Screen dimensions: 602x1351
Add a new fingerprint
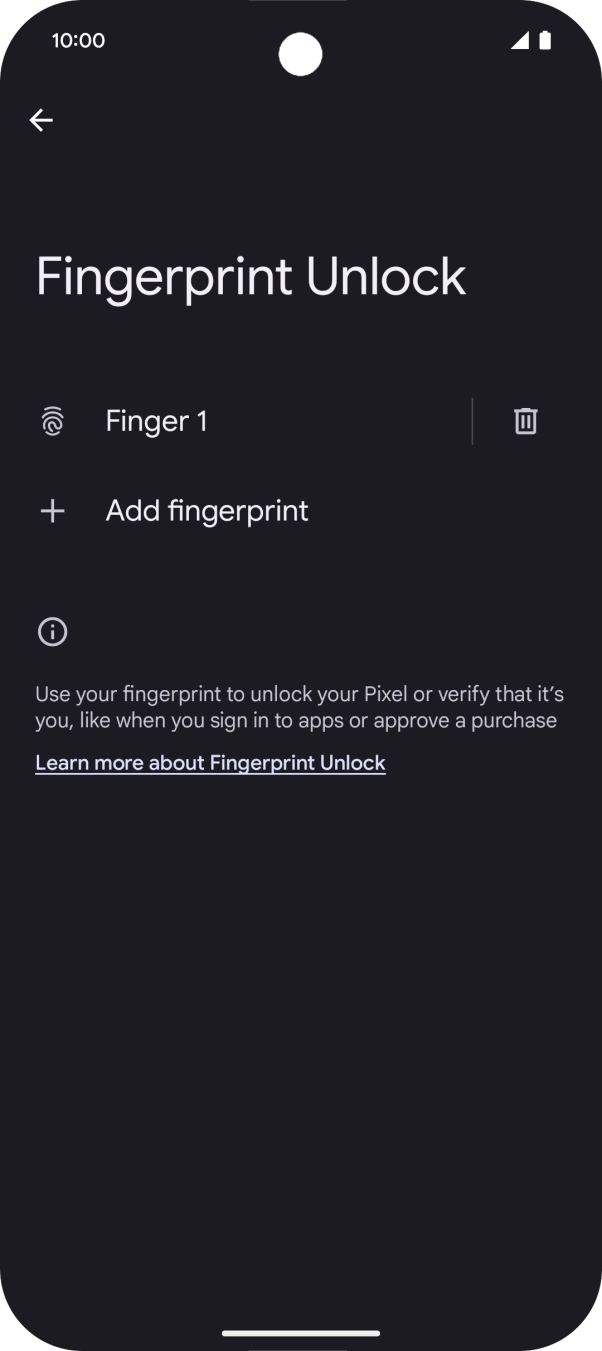(207, 511)
